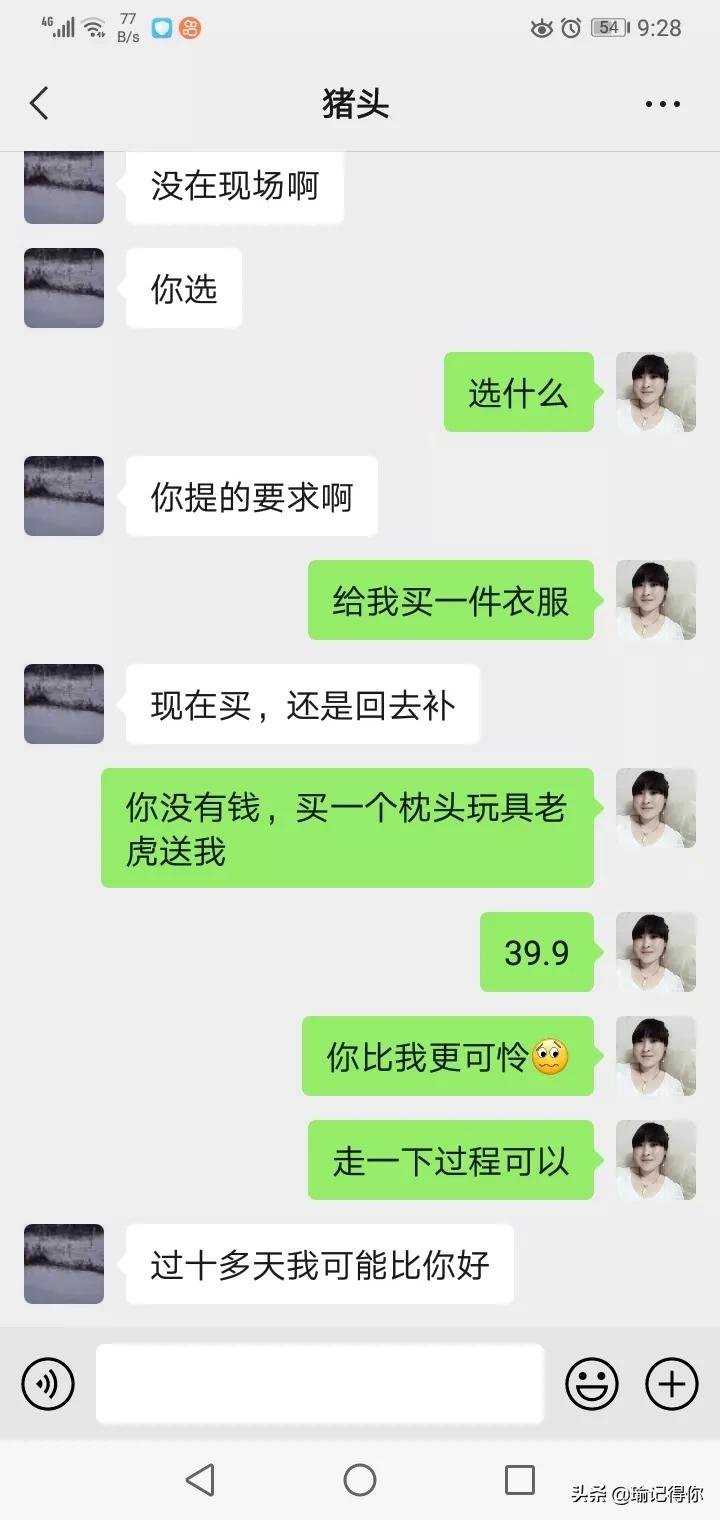Tap the green 39.9 message bubble
Image resolution: width=720 pixels, height=1520 pixels.
click(537, 952)
